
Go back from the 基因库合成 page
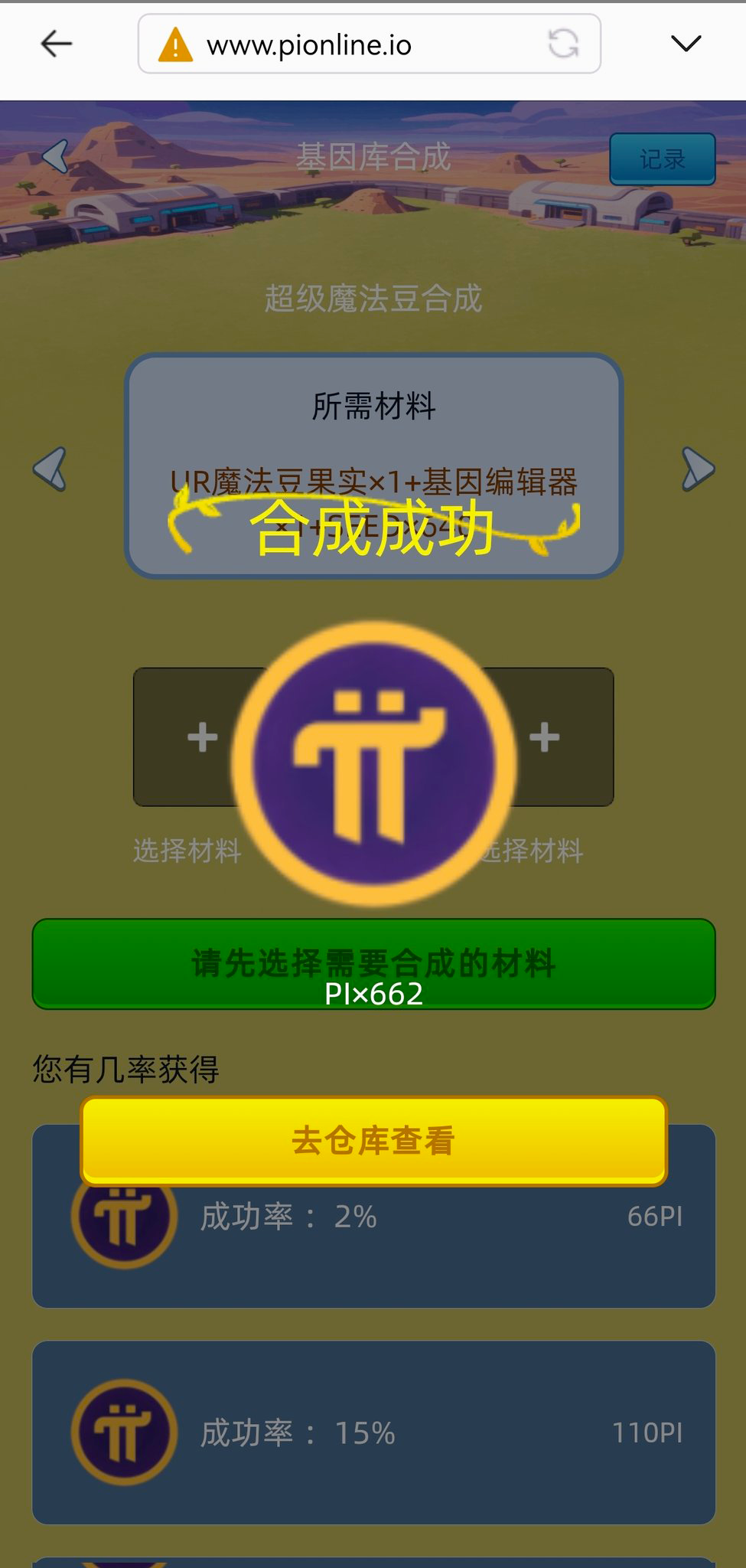point(55,157)
